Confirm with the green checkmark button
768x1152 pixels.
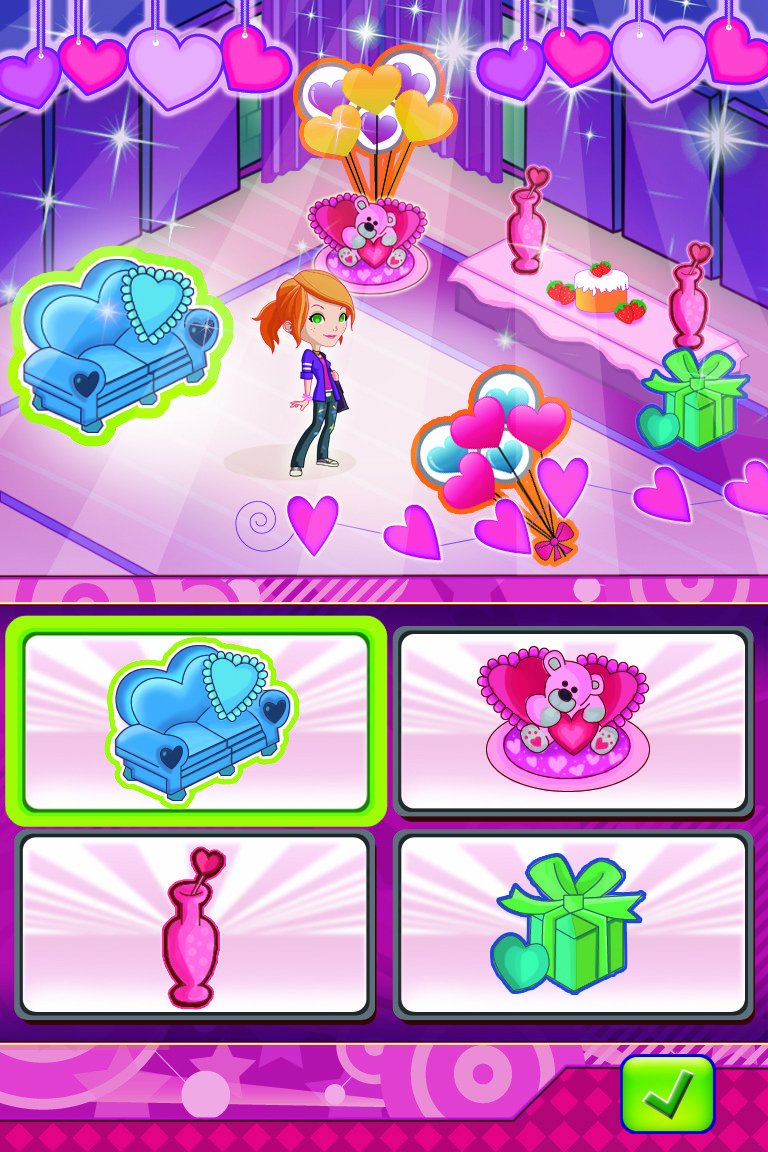click(667, 1093)
